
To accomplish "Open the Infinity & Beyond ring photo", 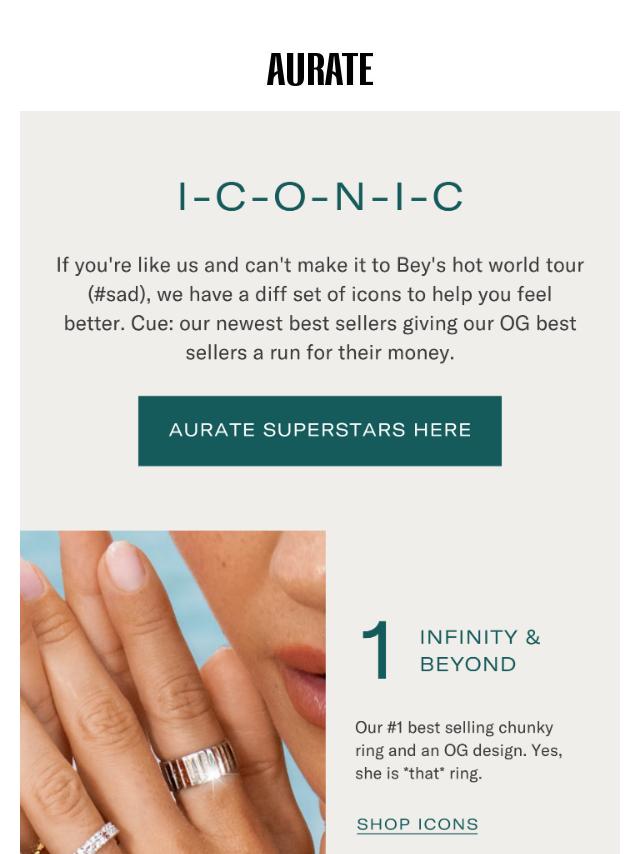I will (x=172, y=691).
